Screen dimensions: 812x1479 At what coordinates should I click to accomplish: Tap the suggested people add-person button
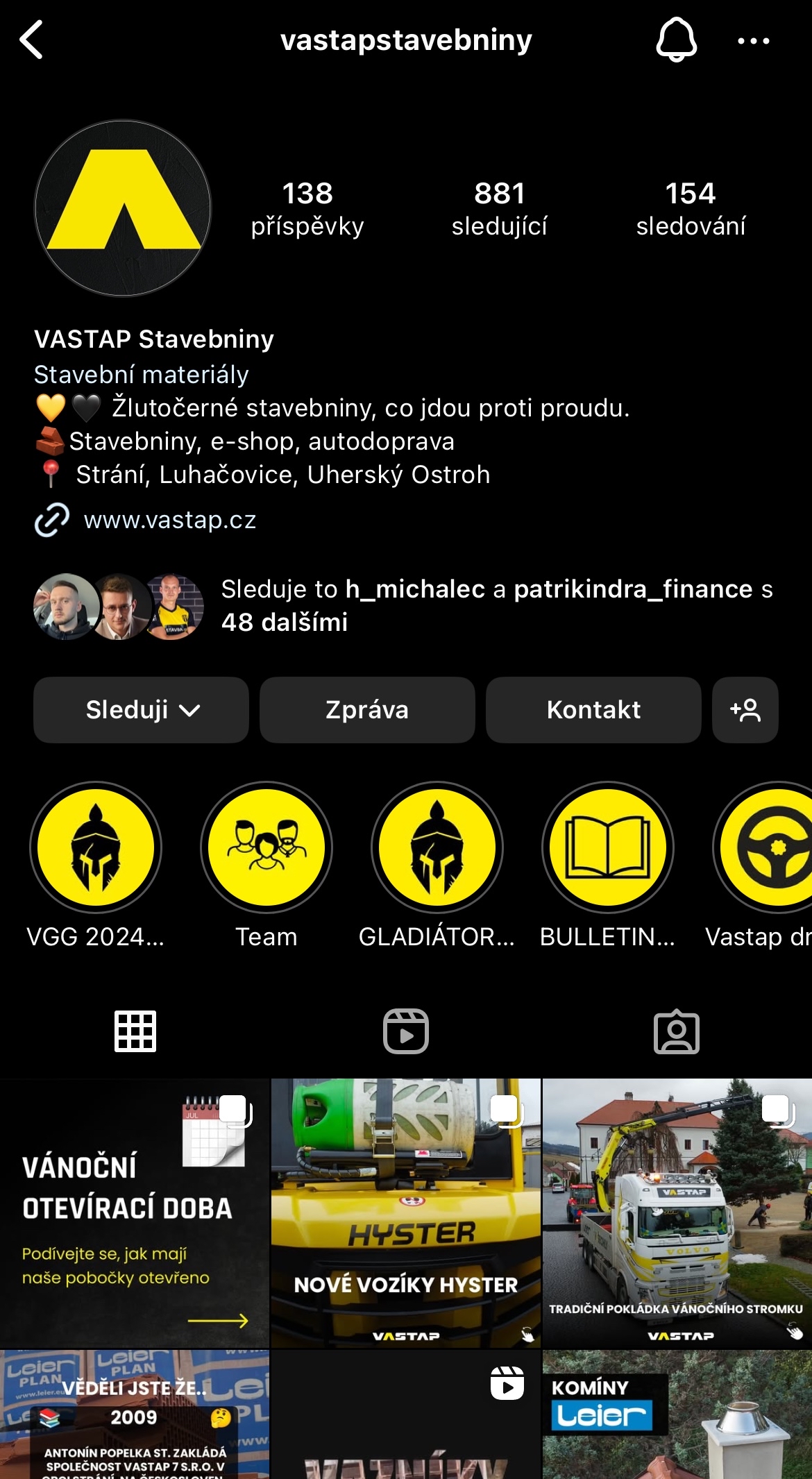tap(745, 710)
